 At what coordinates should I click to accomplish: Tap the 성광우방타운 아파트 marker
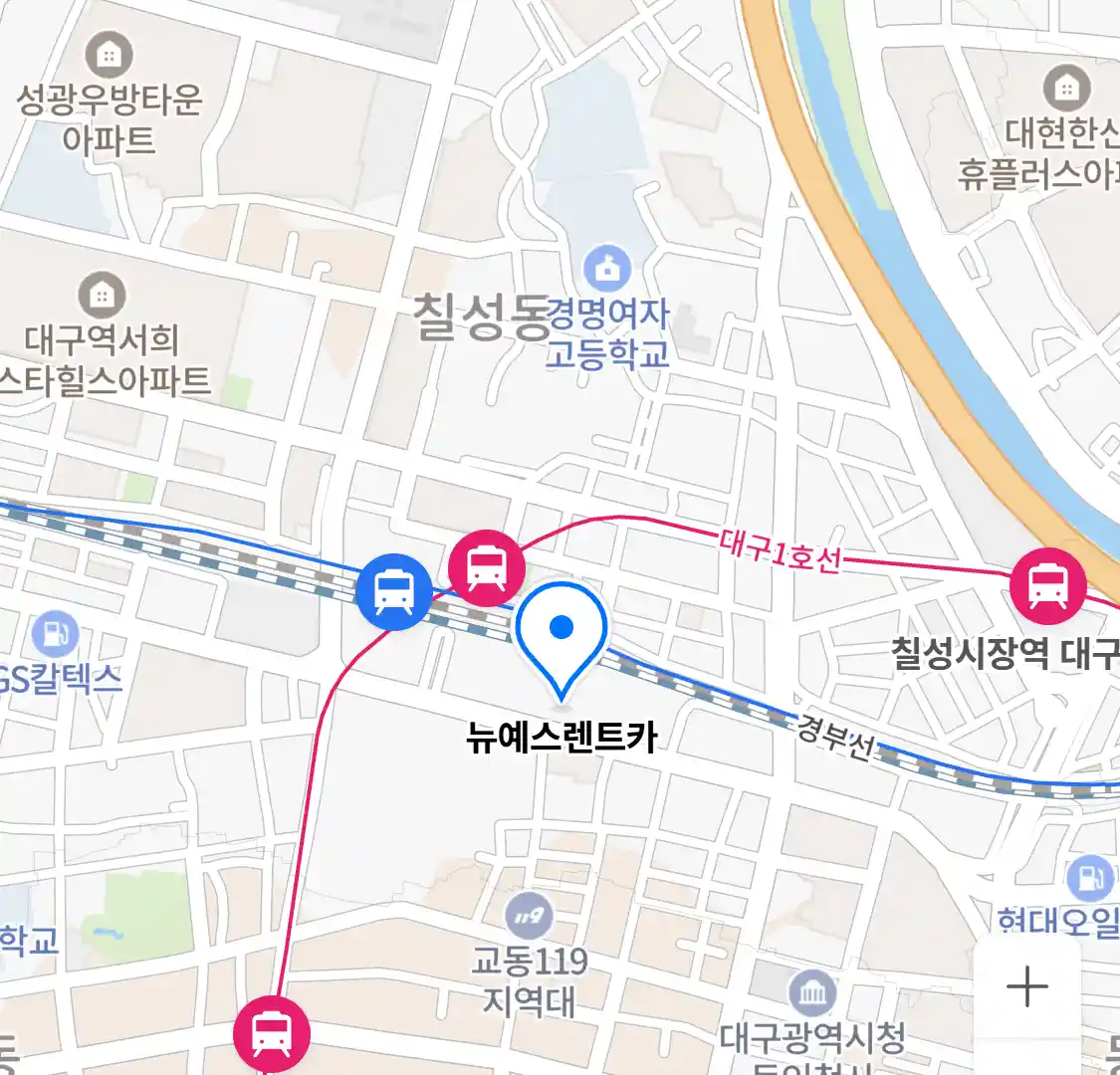pos(109,55)
